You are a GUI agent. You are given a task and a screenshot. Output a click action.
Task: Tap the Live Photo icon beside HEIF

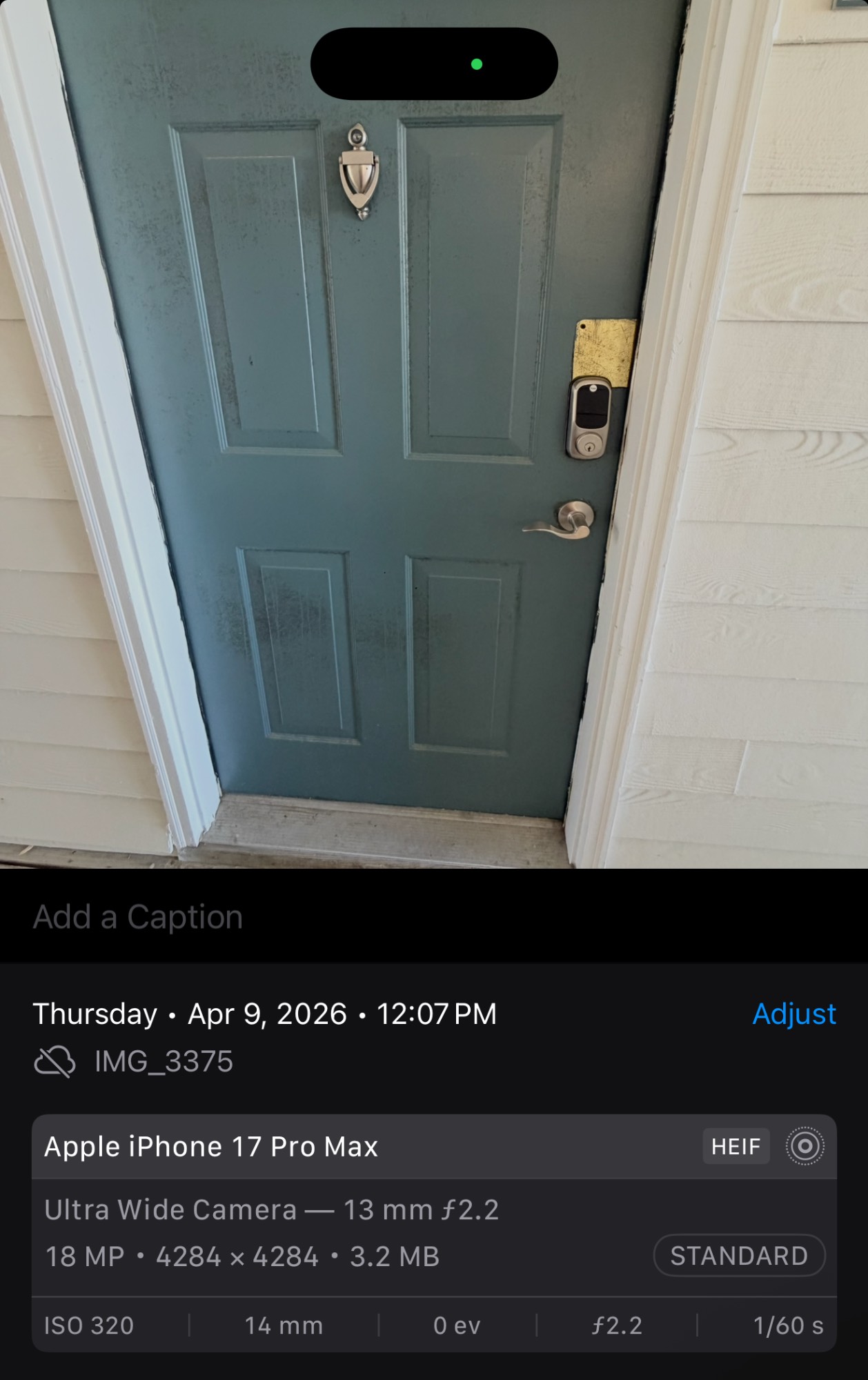pyautogui.click(x=805, y=1146)
